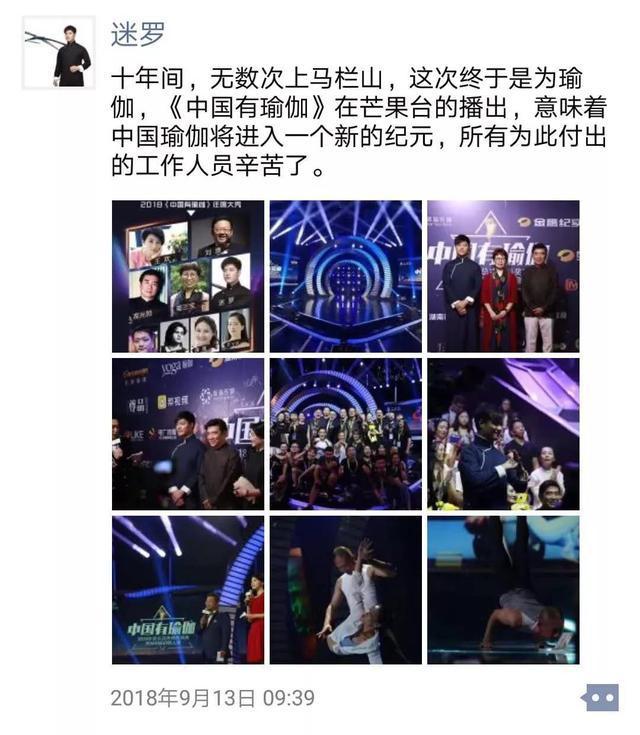The height and width of the screenshot is (735, 640).
Task: Open 迷罗's profile avatar
Action: pyautogui.click(x=58, y=52)
